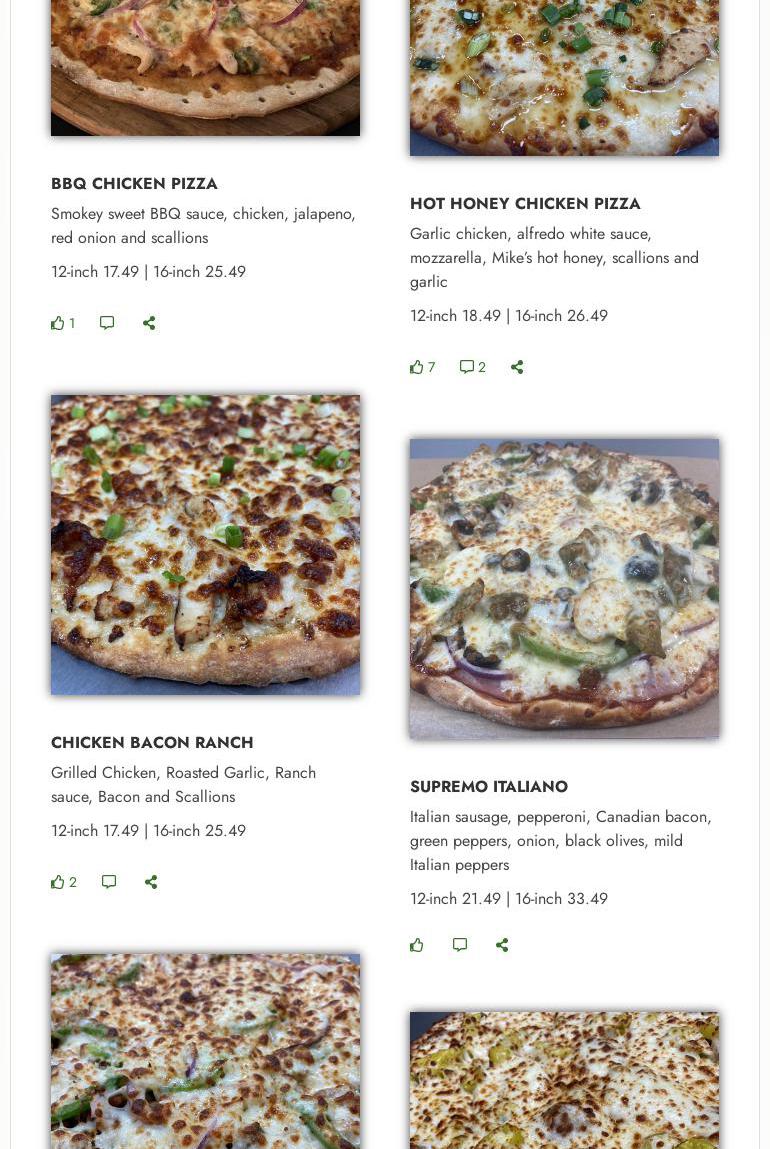Like the BBQ Chicken Pizza
Screen dimensions: 770x1149
(58, 323)
